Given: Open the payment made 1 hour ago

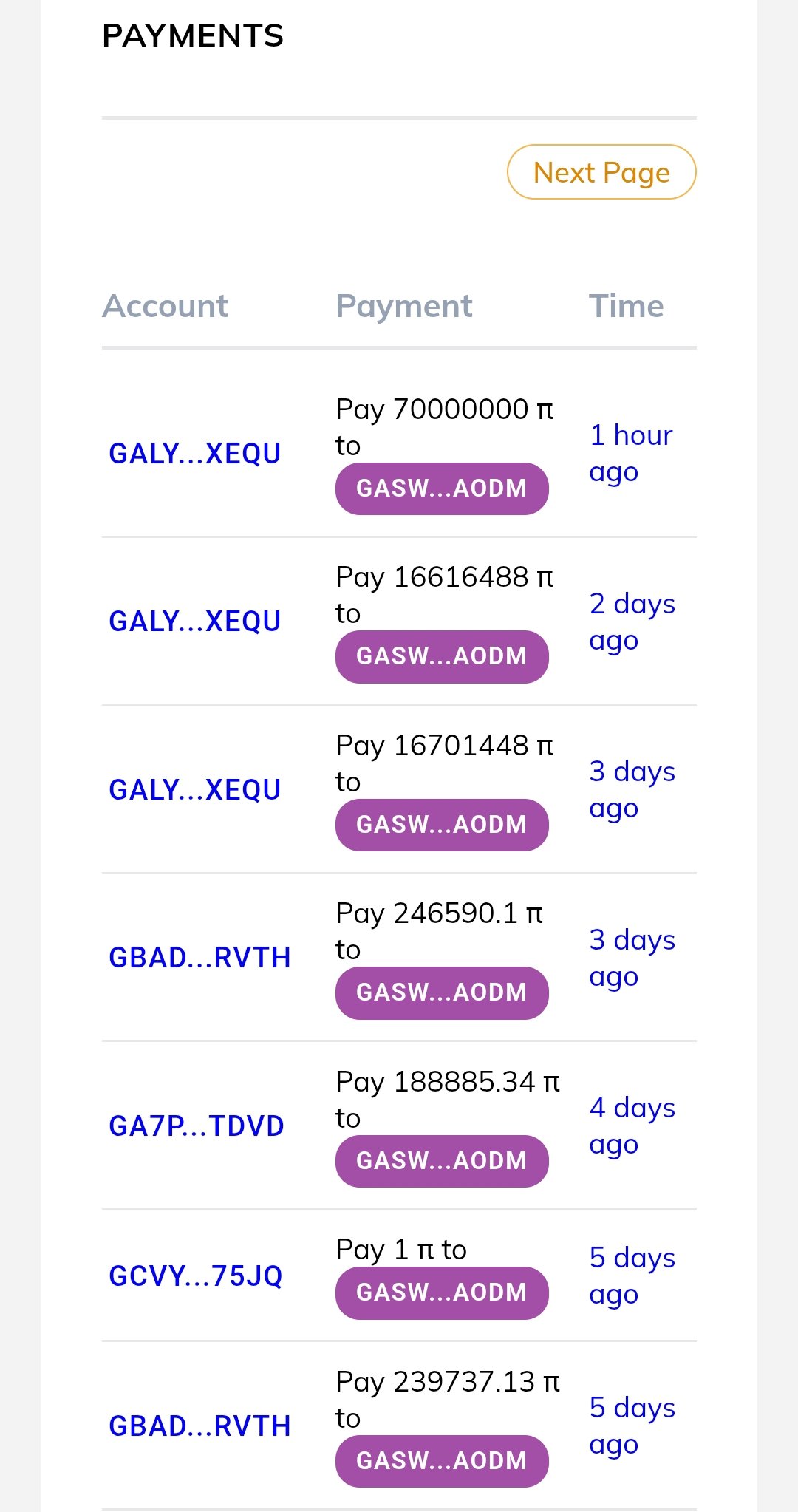Looking at the screenshot, I should [x=631, y=453].
